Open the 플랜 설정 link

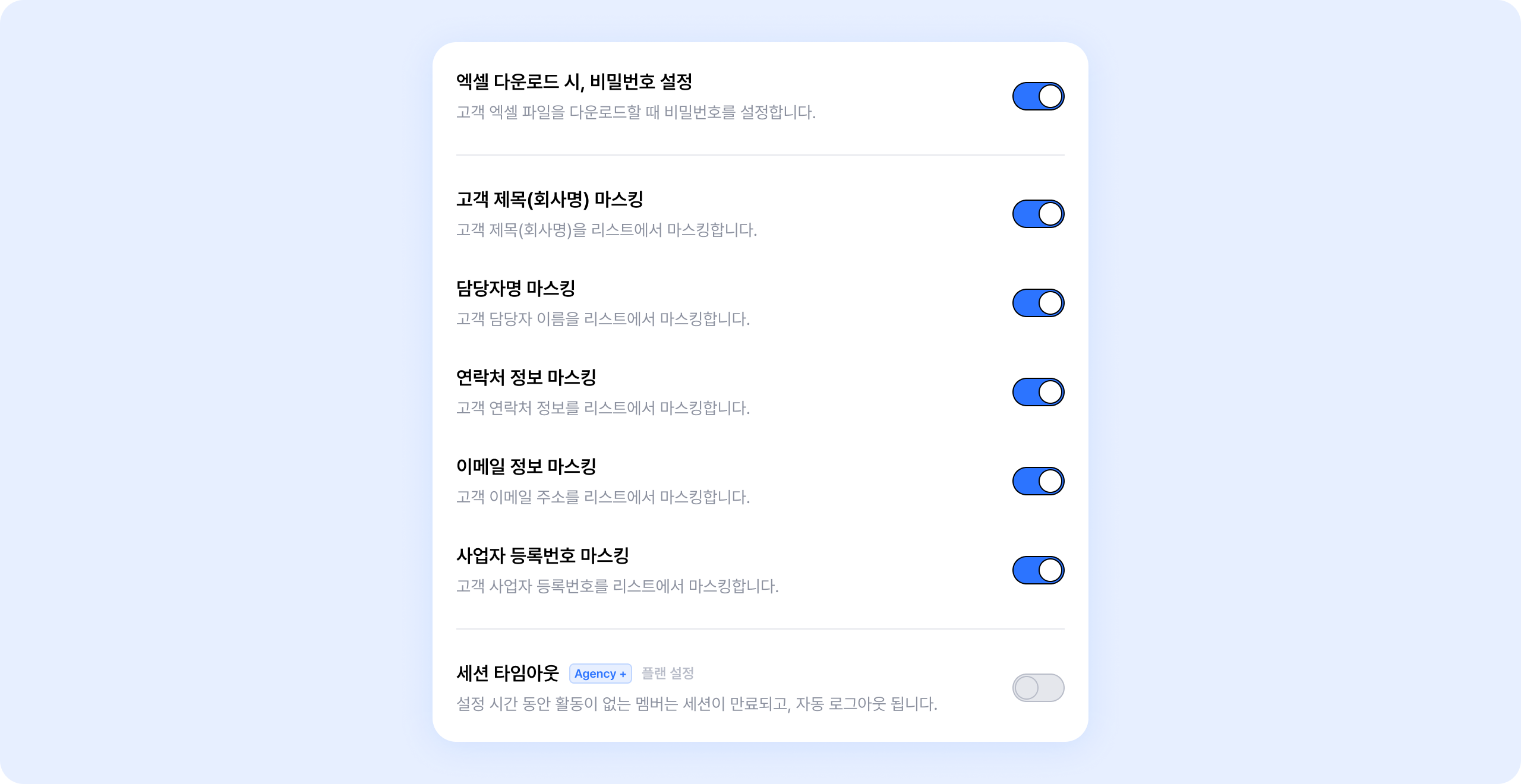[668, 674]
